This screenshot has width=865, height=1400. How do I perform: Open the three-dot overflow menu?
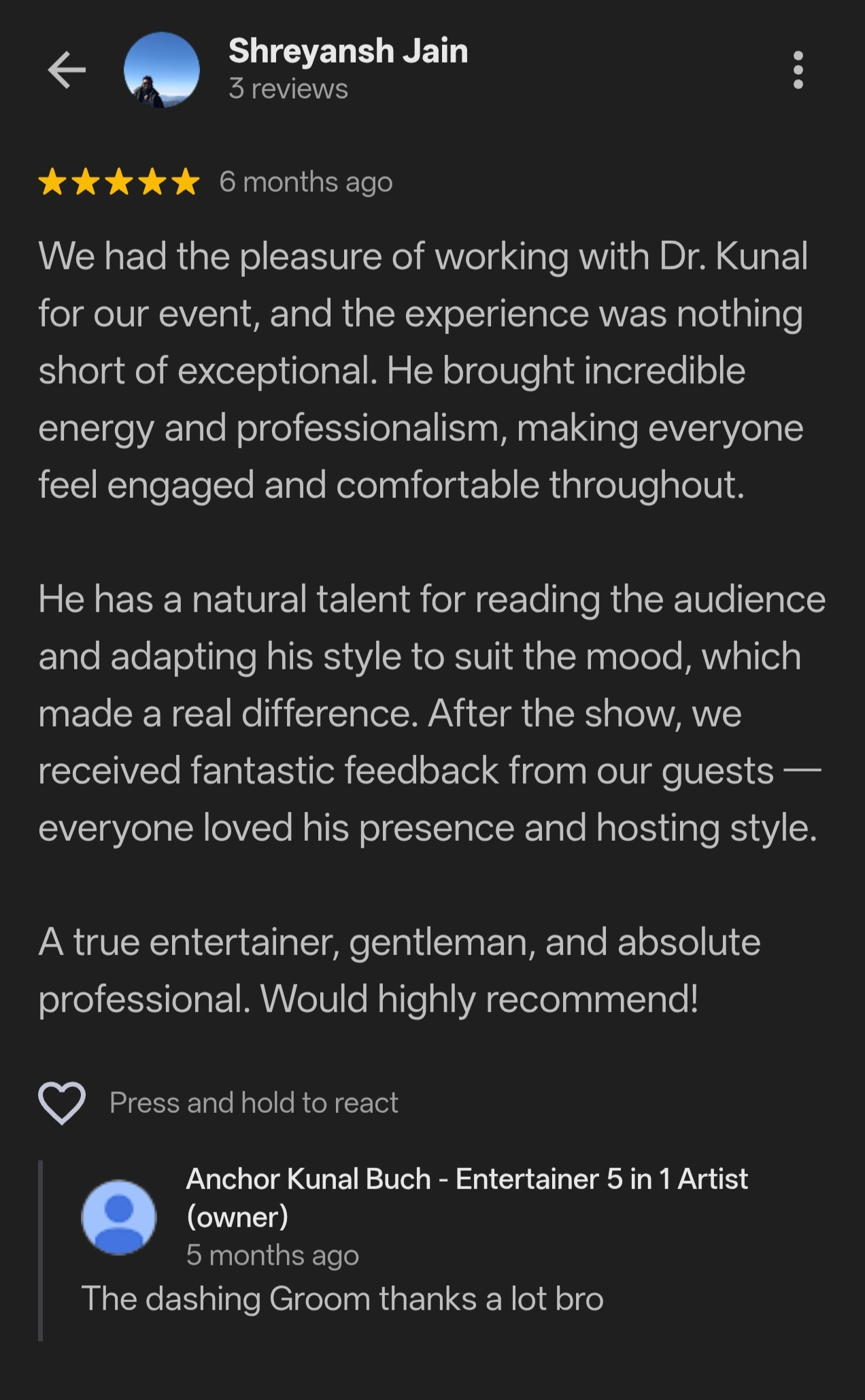pyautogui.click(x=798, y=69)
